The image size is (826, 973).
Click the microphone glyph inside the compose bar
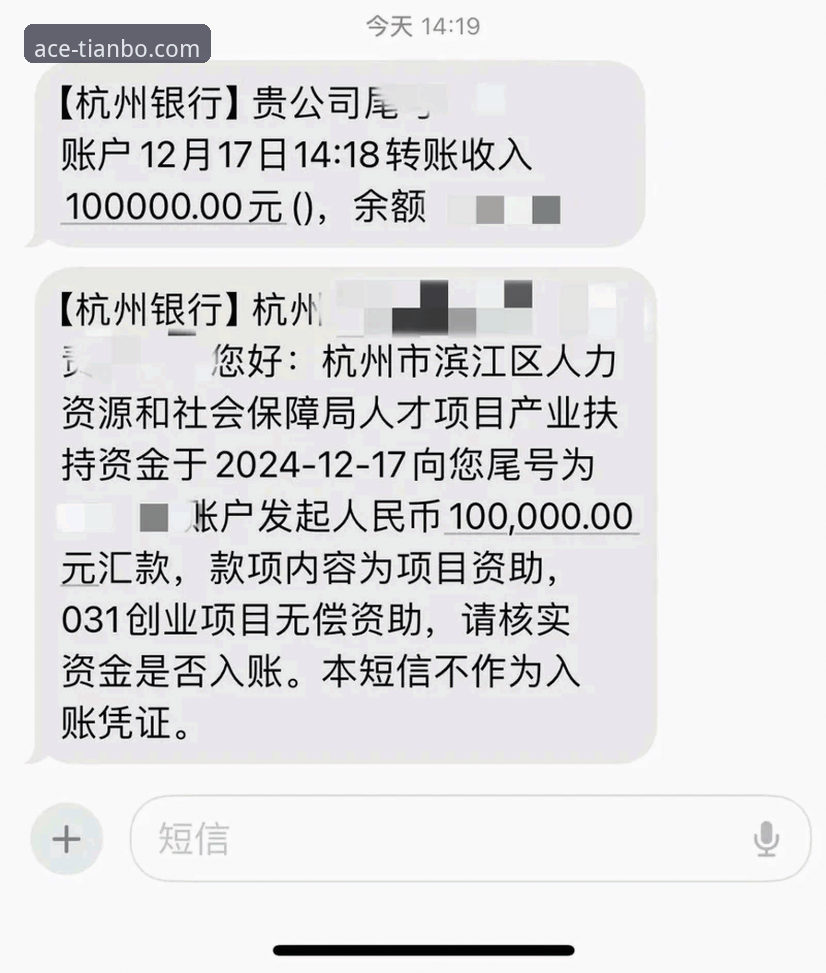[x=766, y=839]
